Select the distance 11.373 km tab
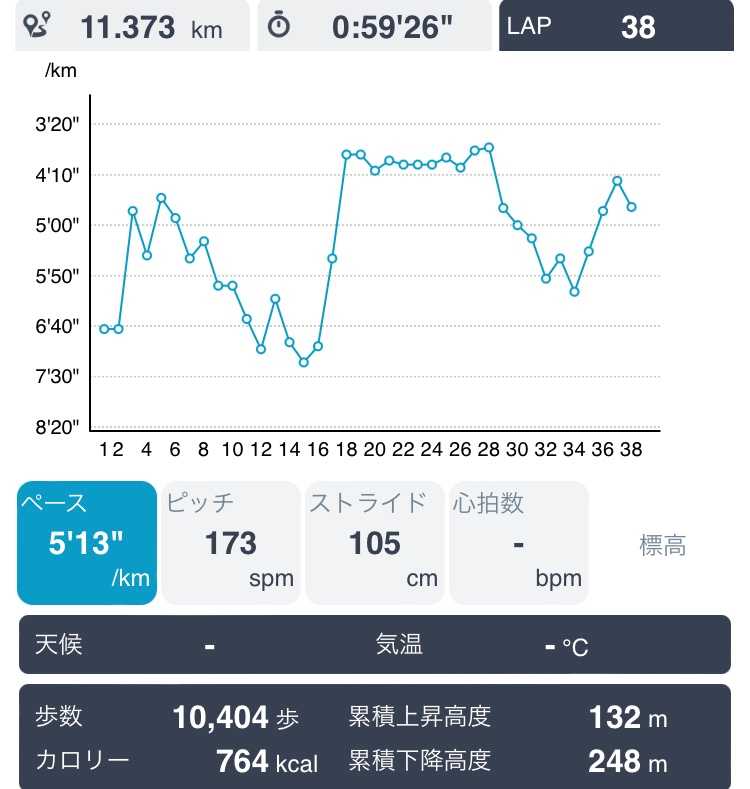The width and height of the screenshot is (750, 789). (x=132, y=26)
